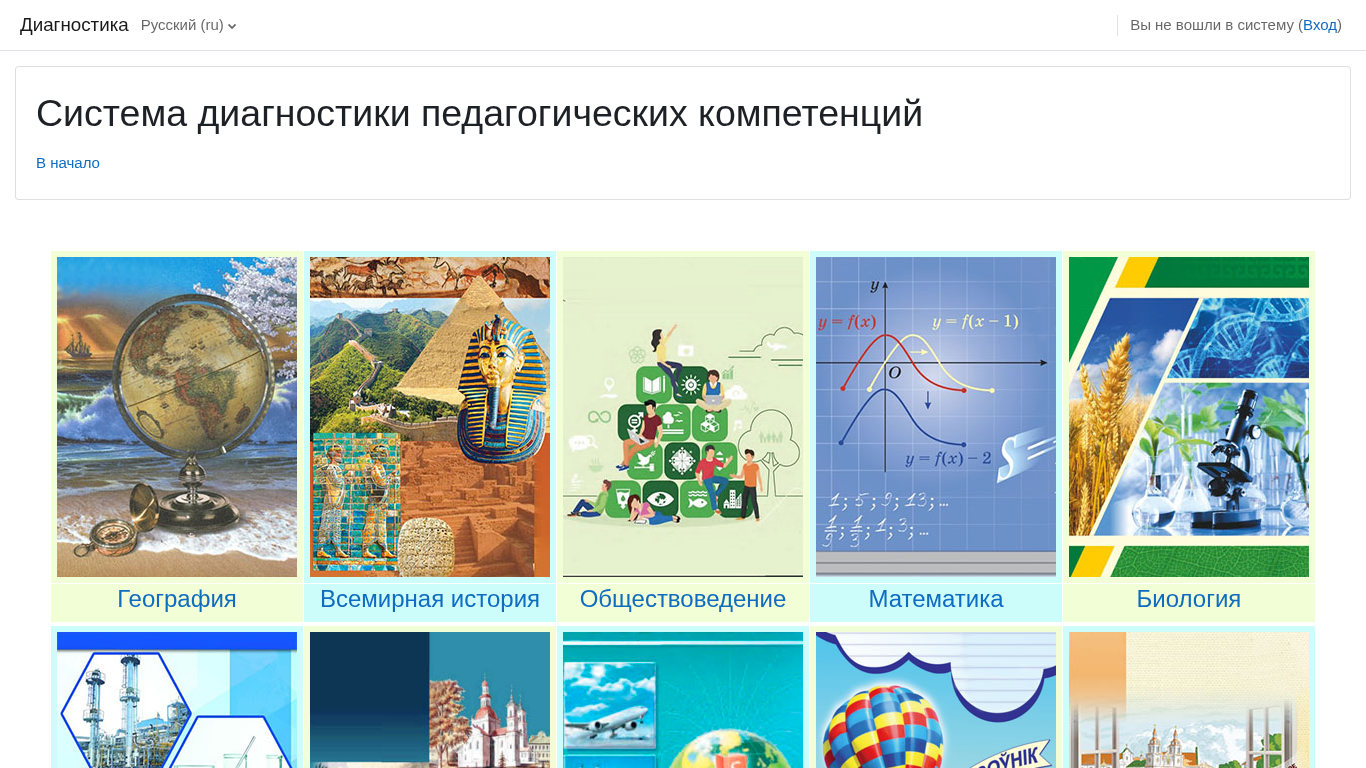Open the Математика course link

(x=936, y=599)
